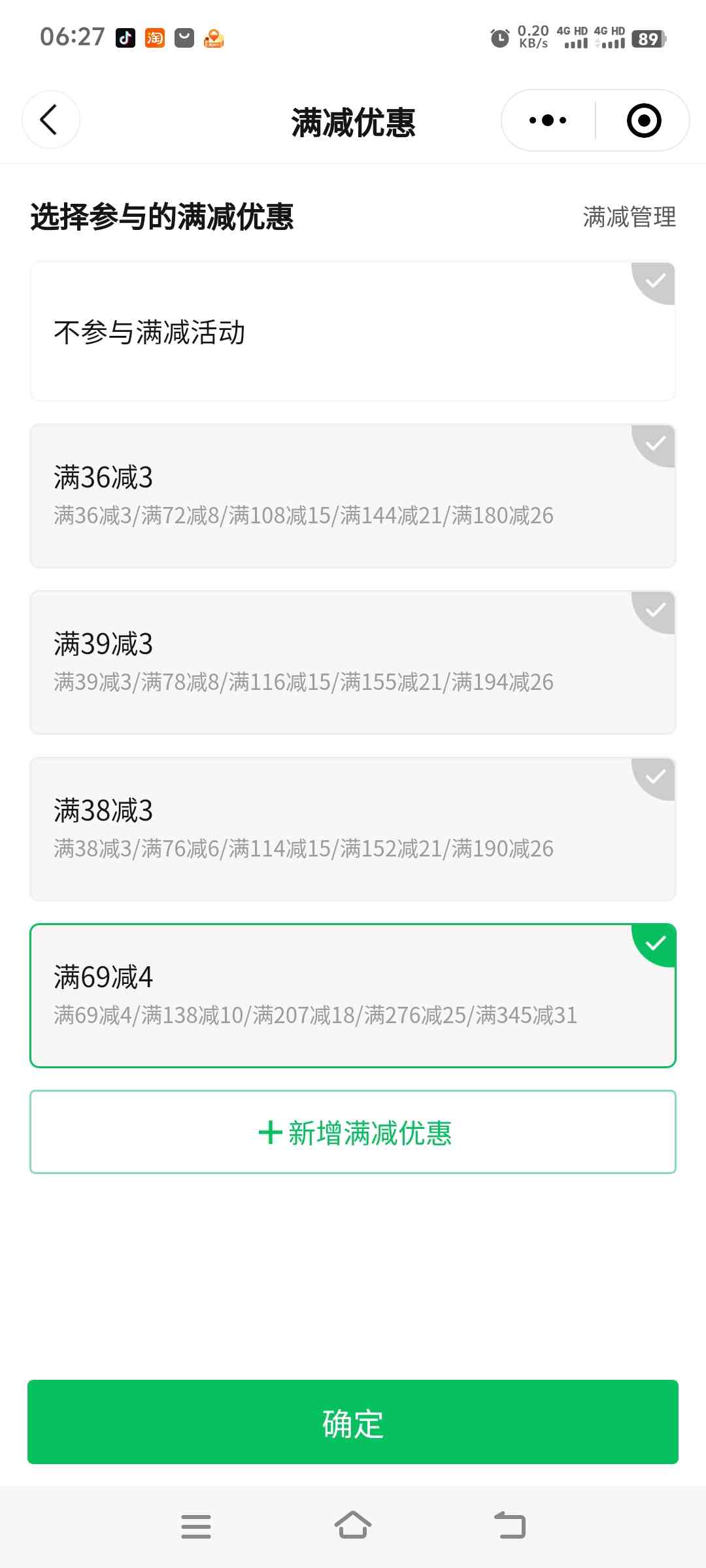Image resolution: width=706 pixels, height=1568 pixels.
Task: Select the 满38减3 discount card
Action: click(353, 829)
